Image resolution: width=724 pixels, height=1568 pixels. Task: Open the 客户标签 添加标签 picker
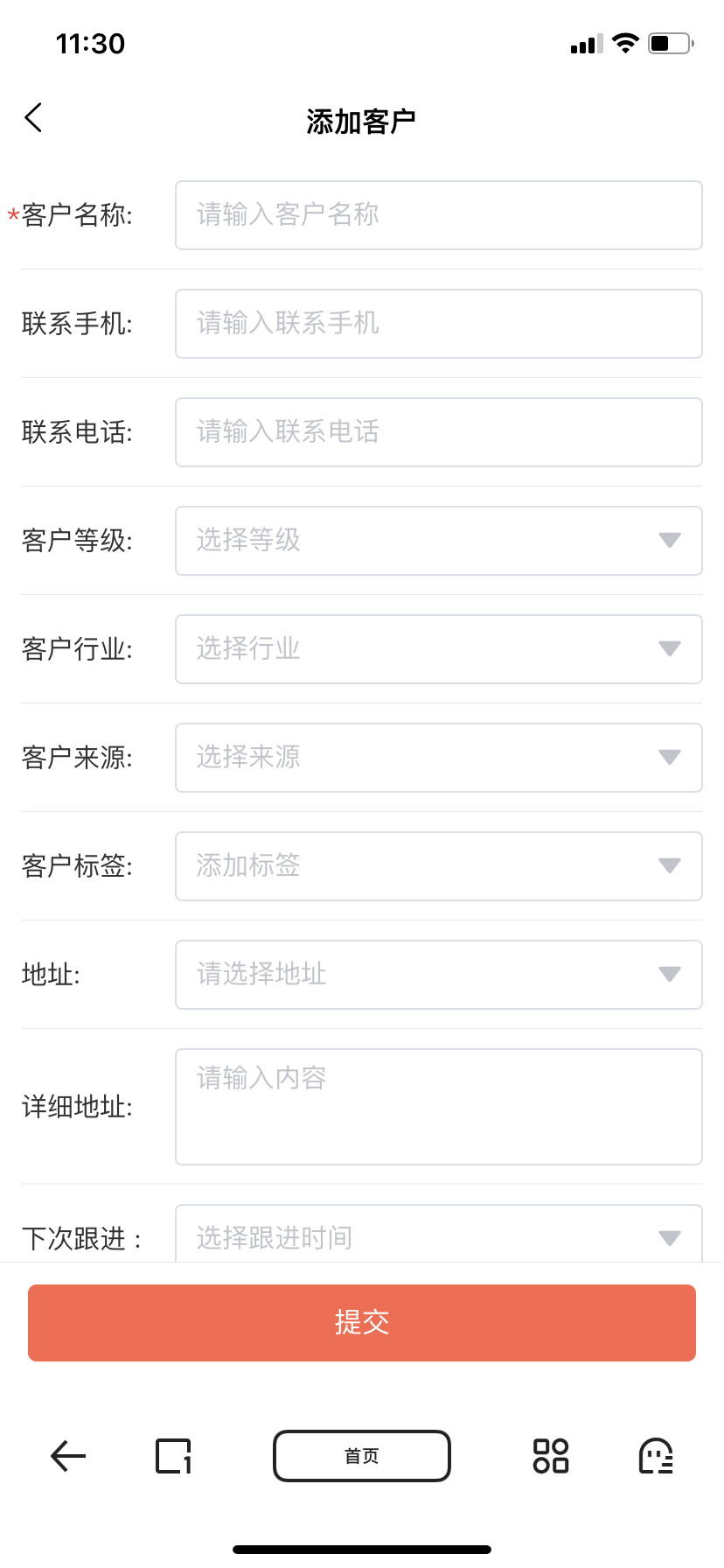[x=439, y=866]
